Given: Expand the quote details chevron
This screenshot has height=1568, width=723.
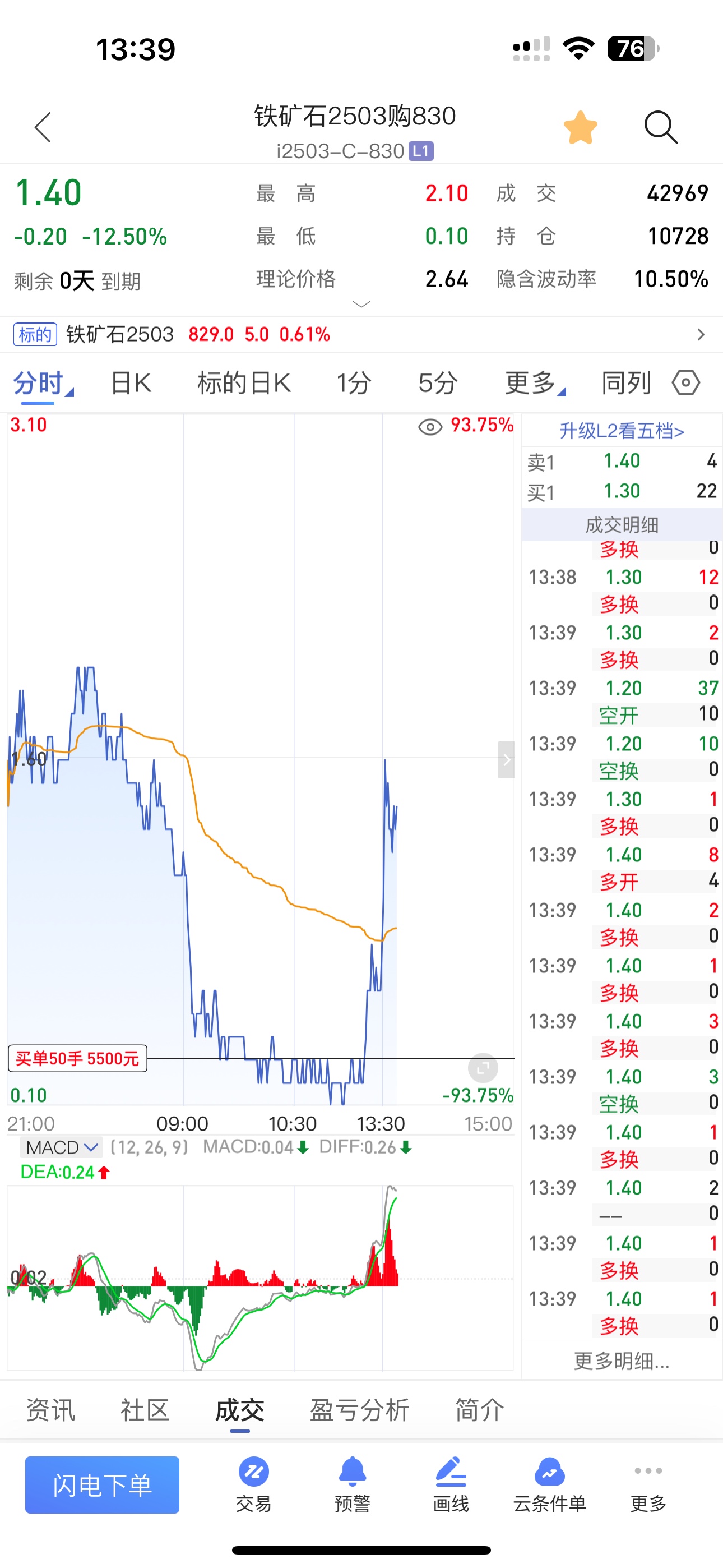Looking at the screenshot, I should pos(361,304).
